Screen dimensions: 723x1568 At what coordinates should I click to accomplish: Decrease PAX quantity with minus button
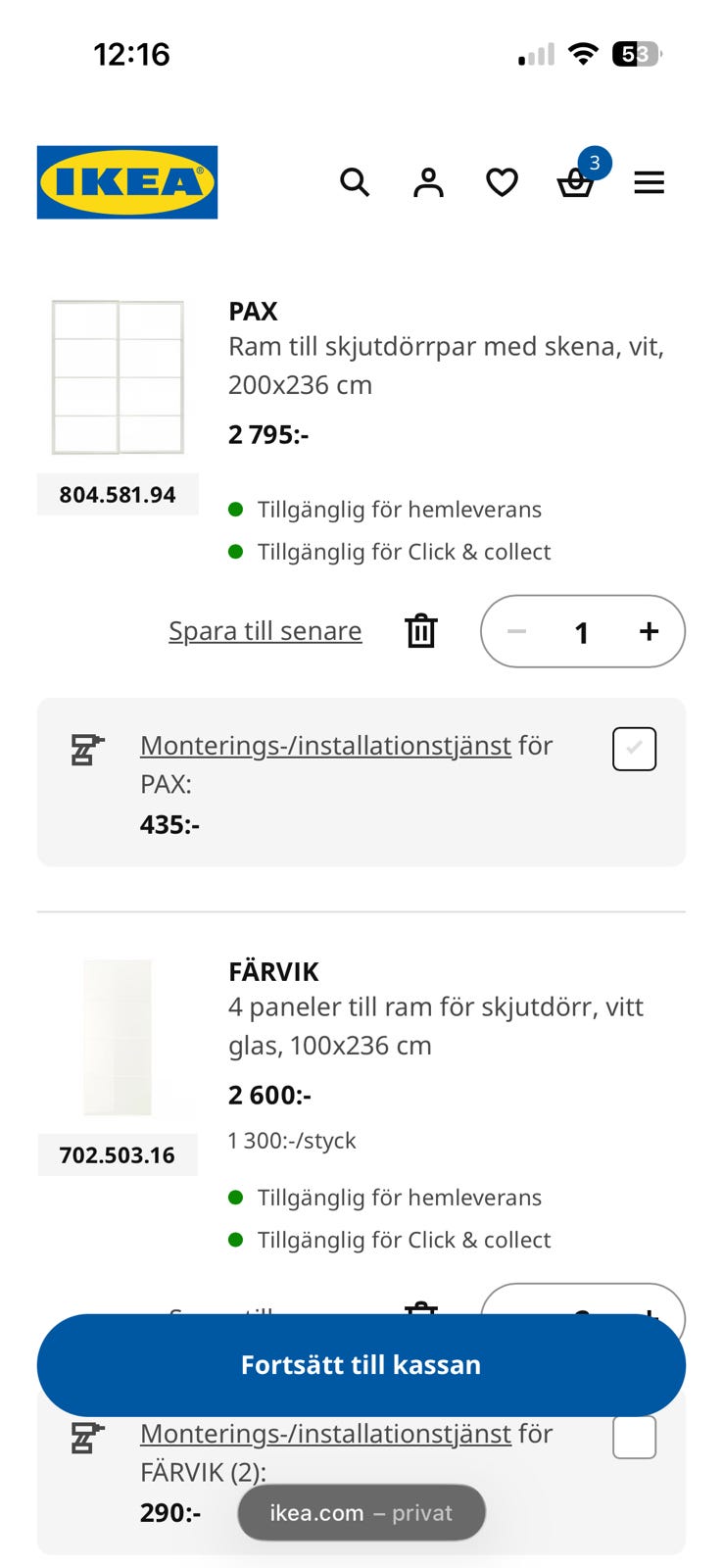516,632
